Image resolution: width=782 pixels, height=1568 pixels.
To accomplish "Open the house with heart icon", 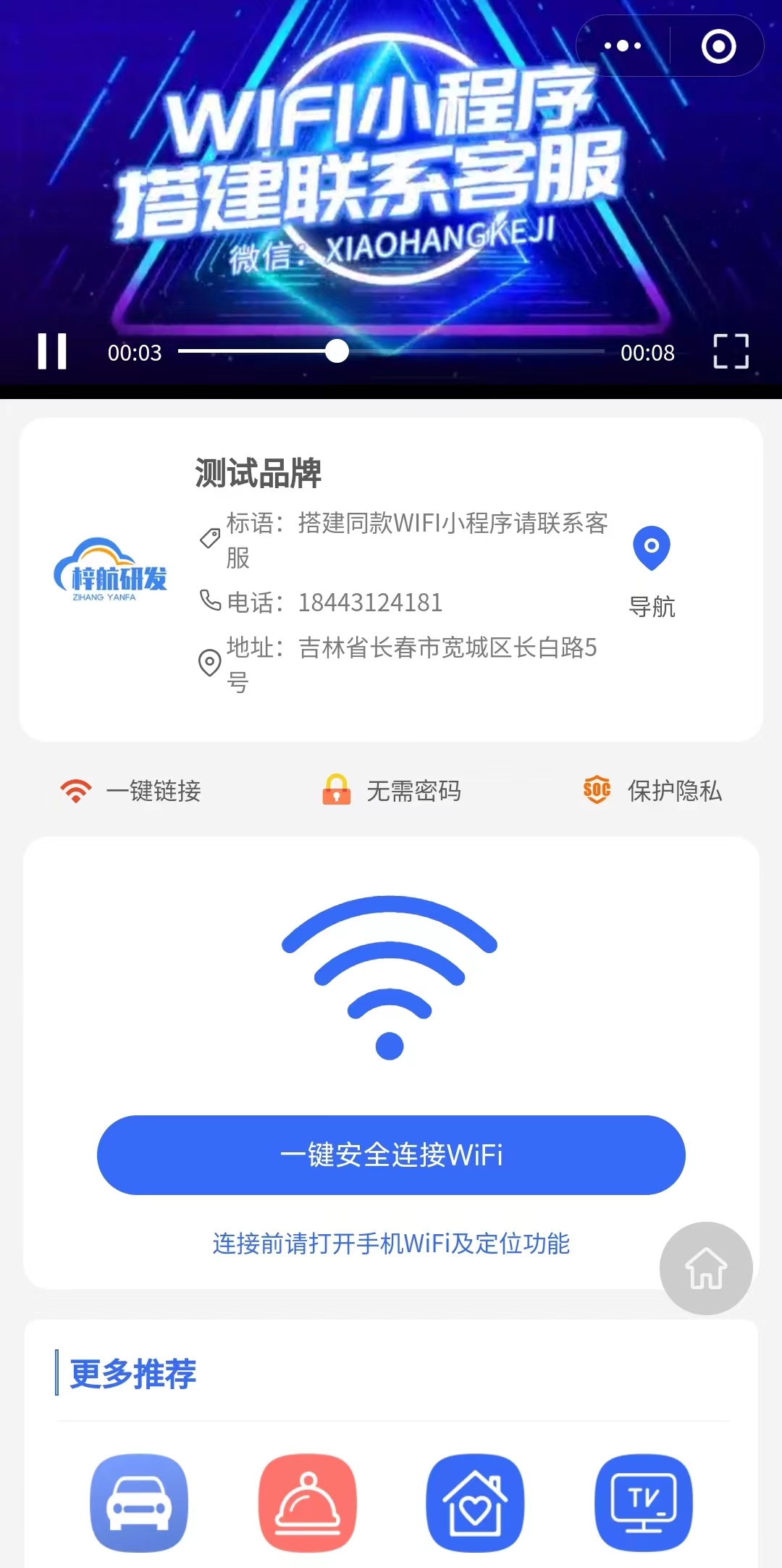I will [475, 1503].
